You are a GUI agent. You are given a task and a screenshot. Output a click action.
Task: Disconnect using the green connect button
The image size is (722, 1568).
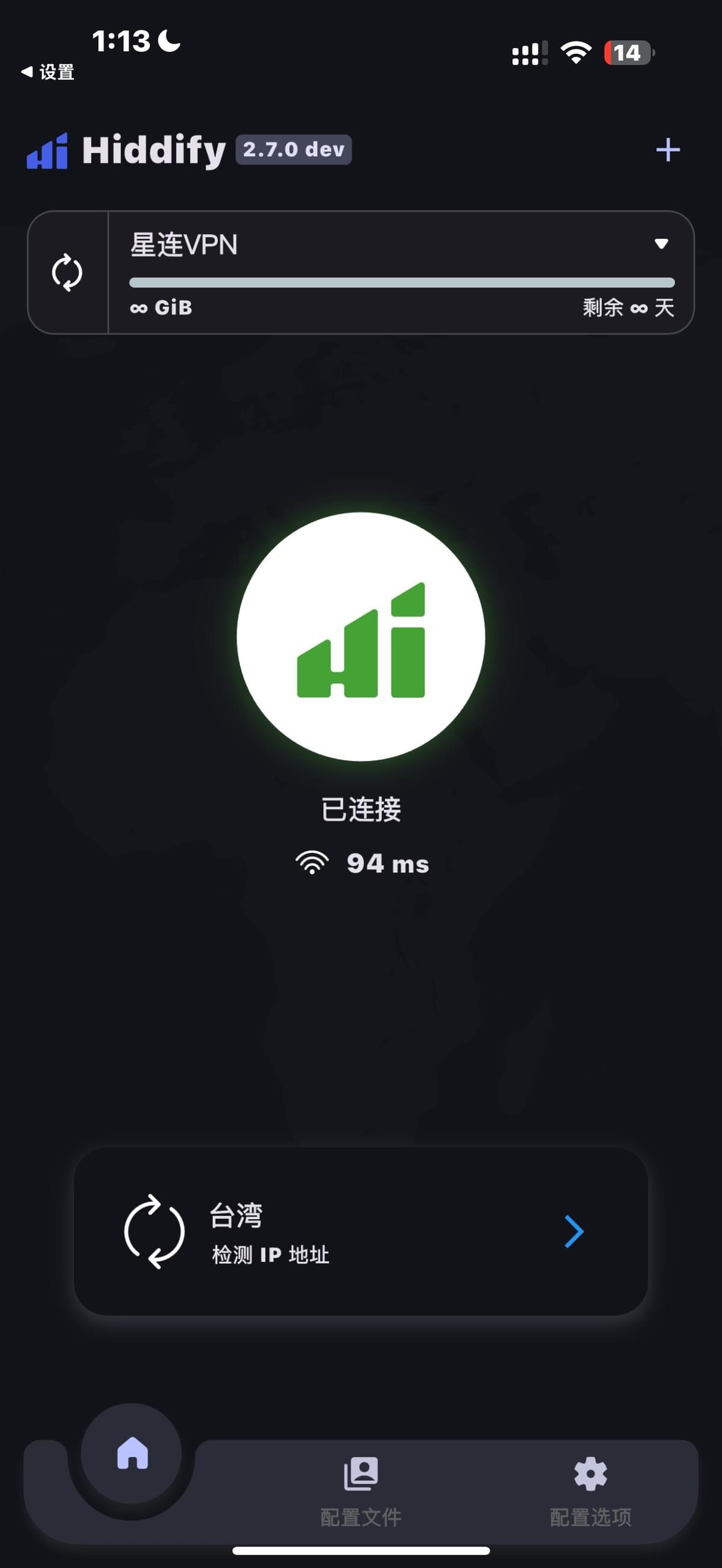point(361,637)
